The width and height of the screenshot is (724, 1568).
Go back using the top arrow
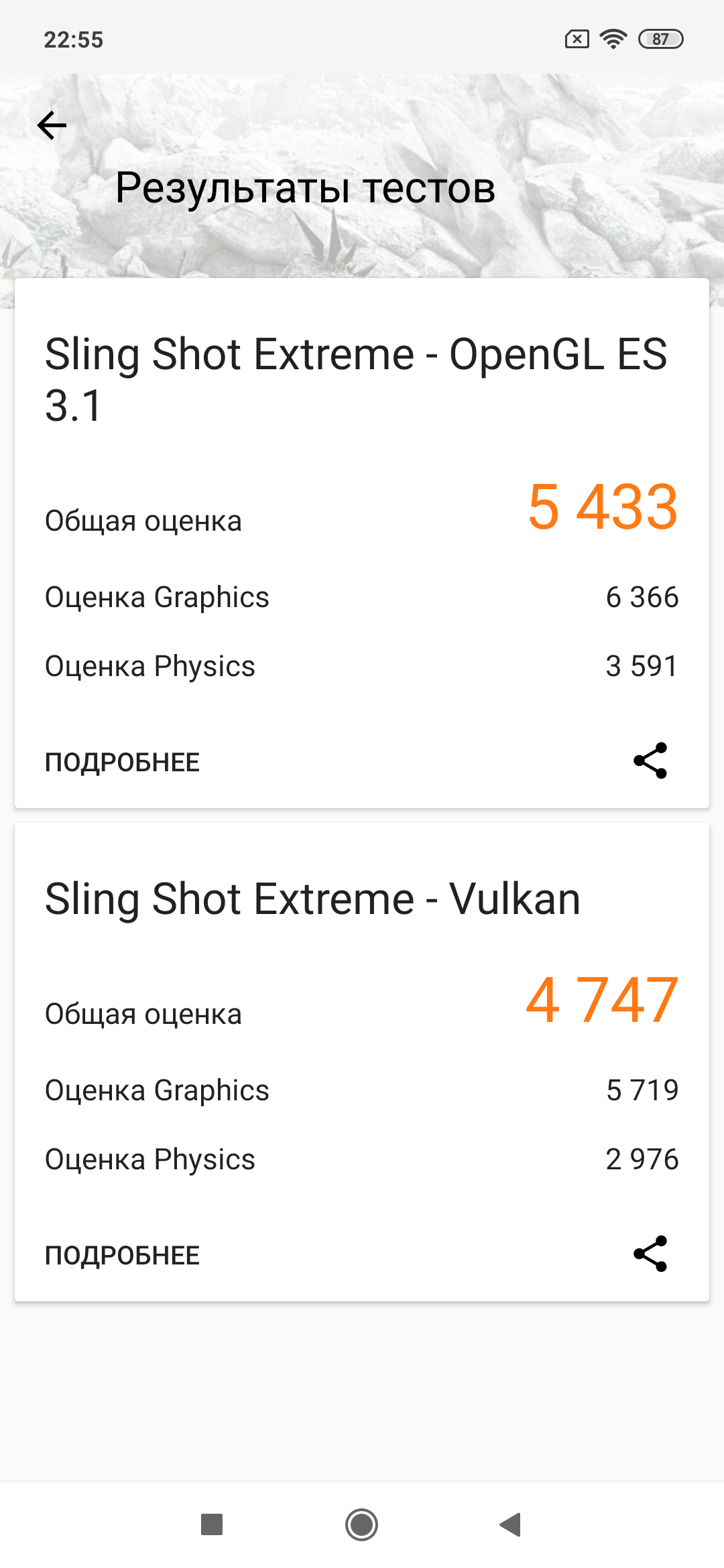pyautogui.click(x=52, y=125)
